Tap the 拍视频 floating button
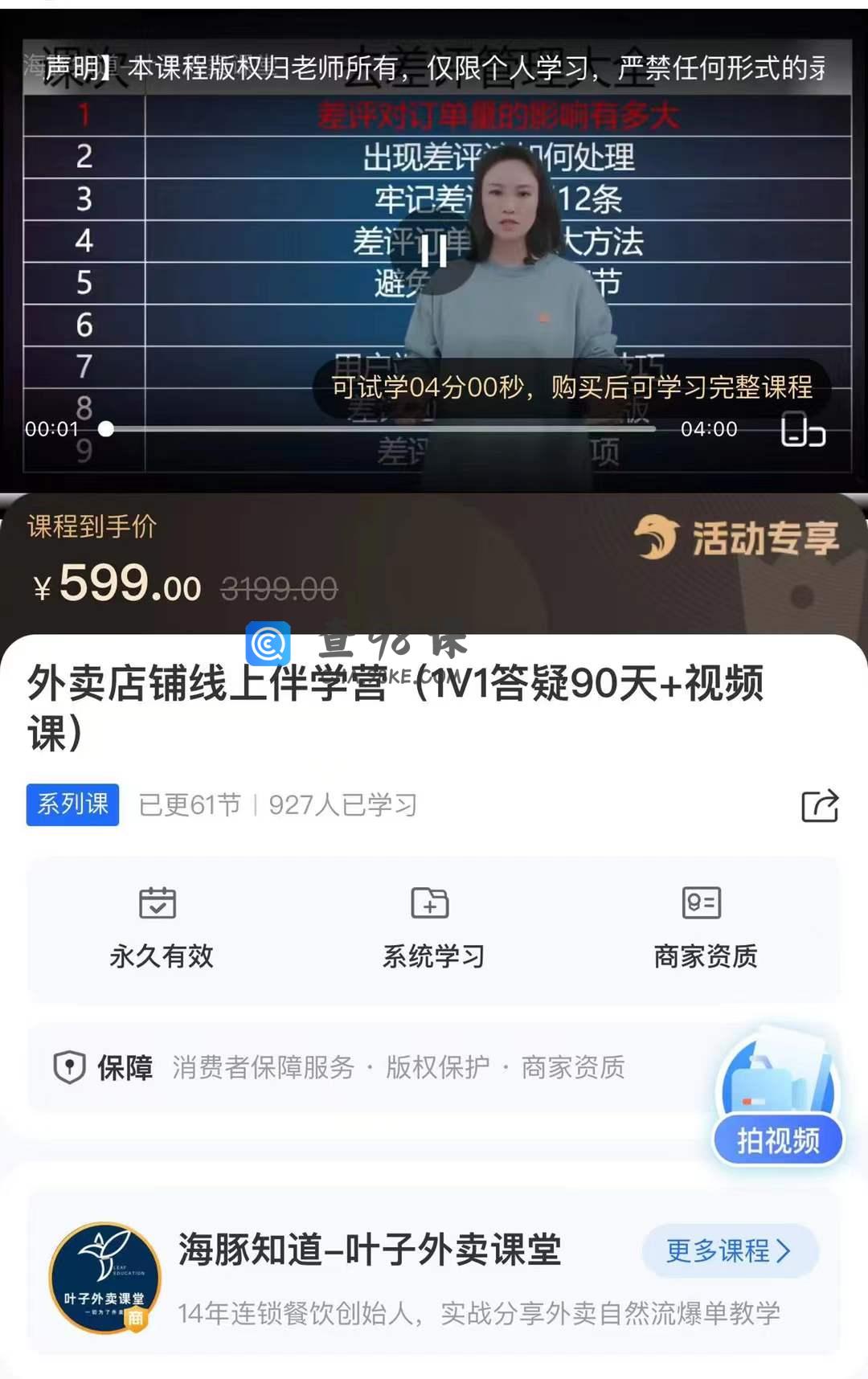The image size is (868, 1379). tap(778, 1140)
